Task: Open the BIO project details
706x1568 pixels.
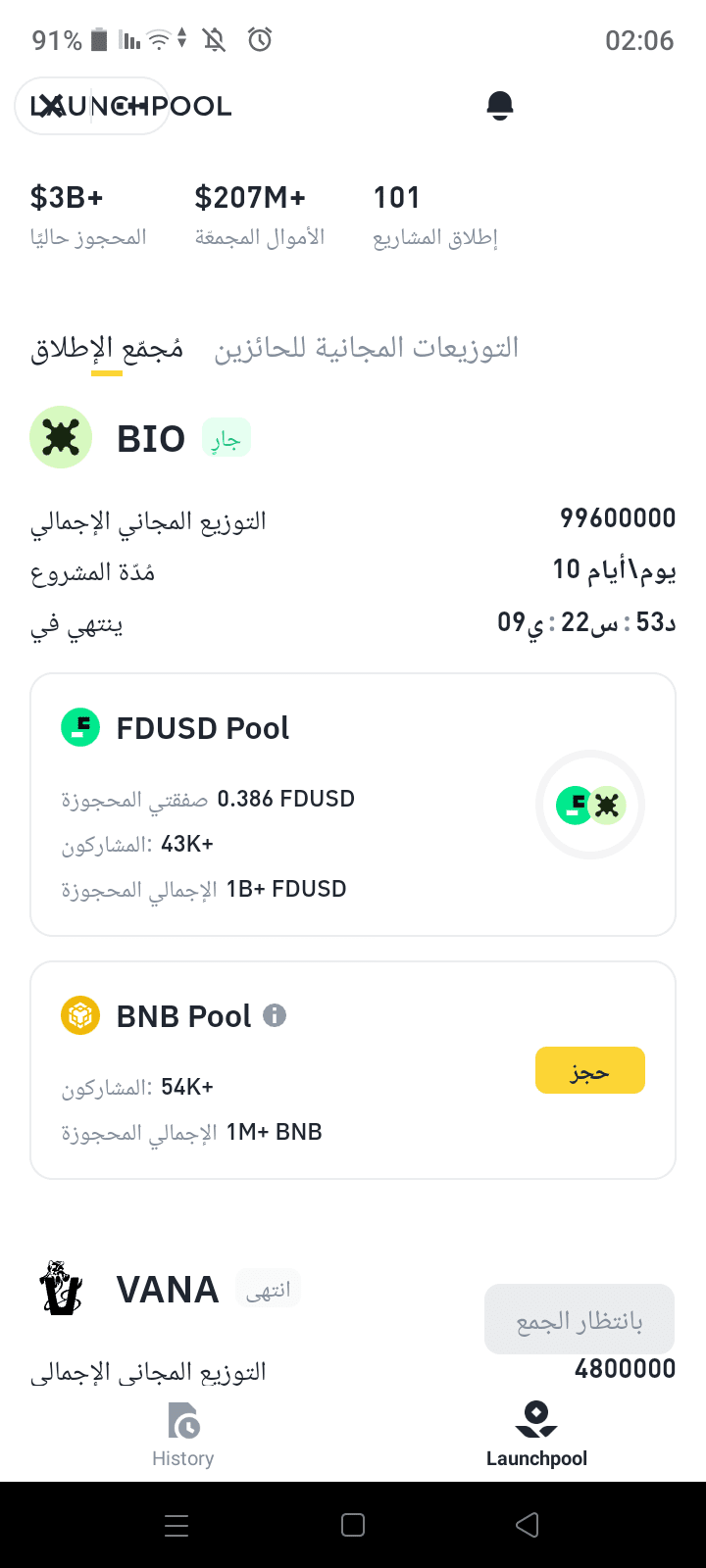Action: click(x=150, y=438)
